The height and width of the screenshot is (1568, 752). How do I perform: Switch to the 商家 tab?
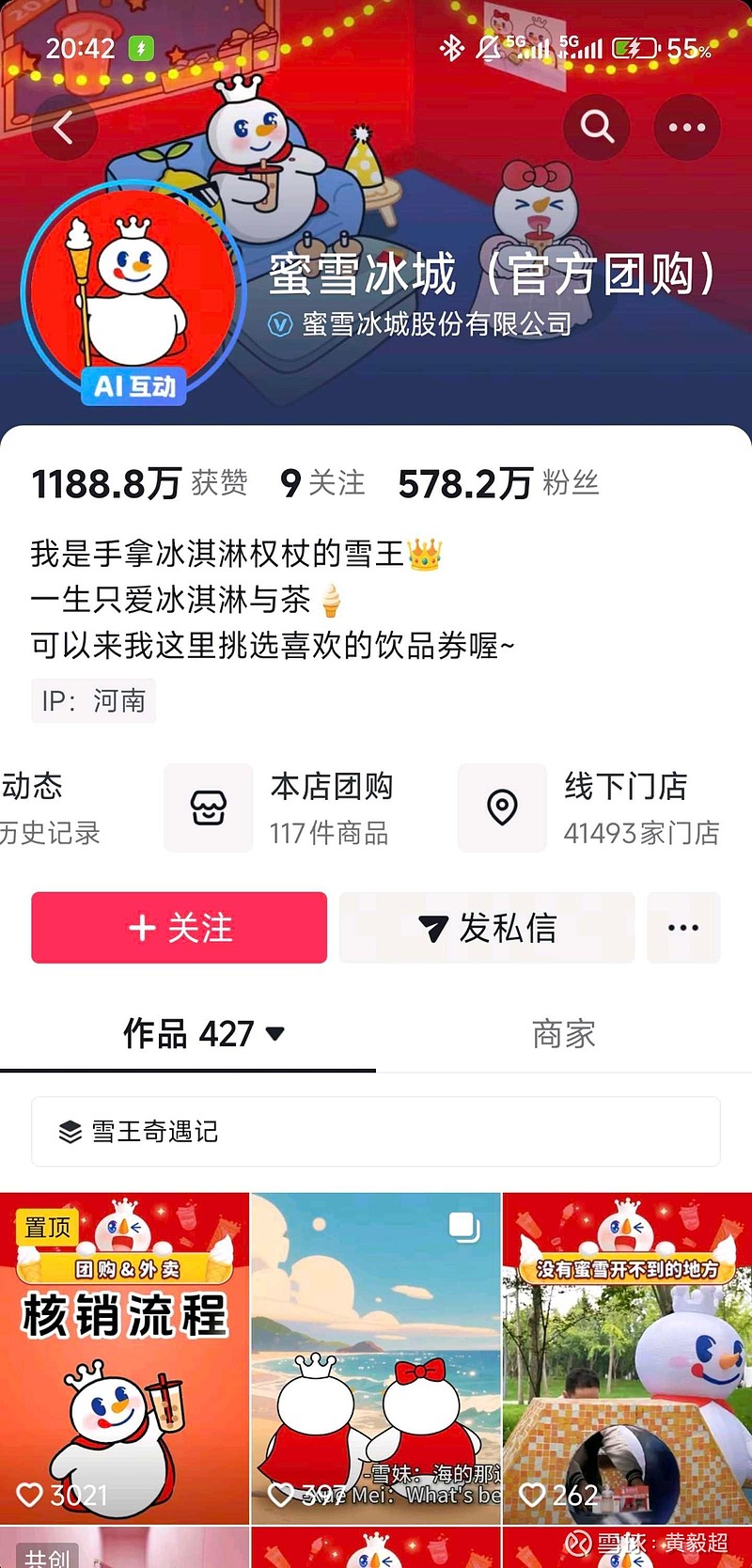pos(564,1034)
